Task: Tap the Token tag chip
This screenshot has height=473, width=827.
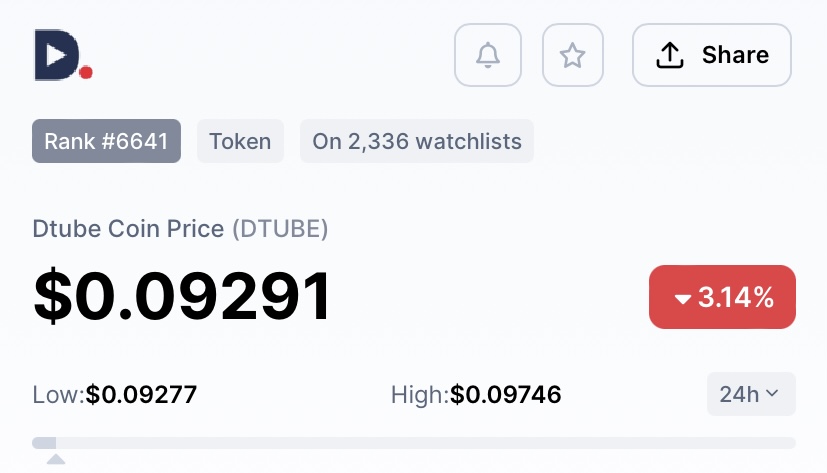Action: (240, 141)
